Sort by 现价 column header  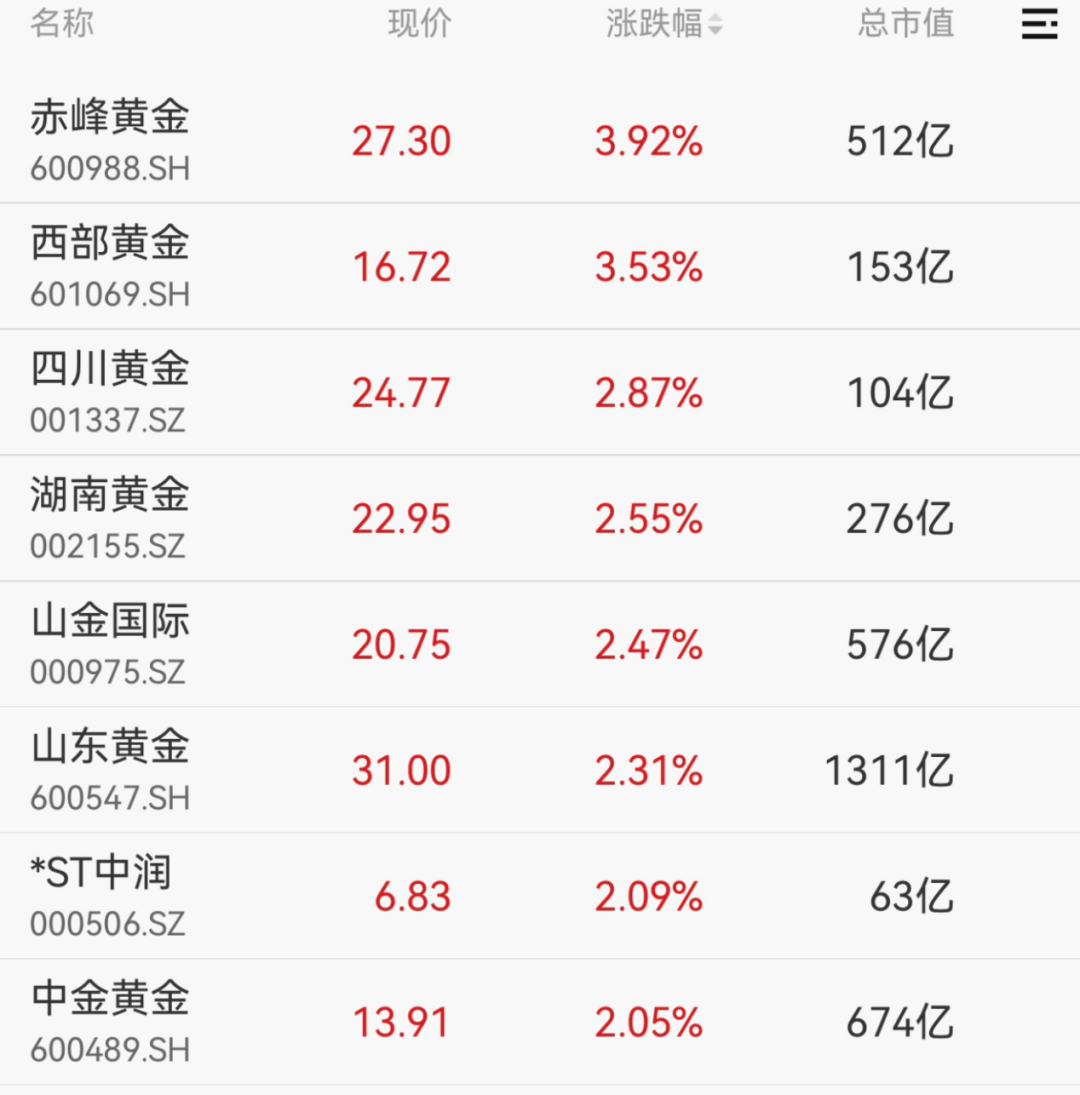[x=420, y=24]
